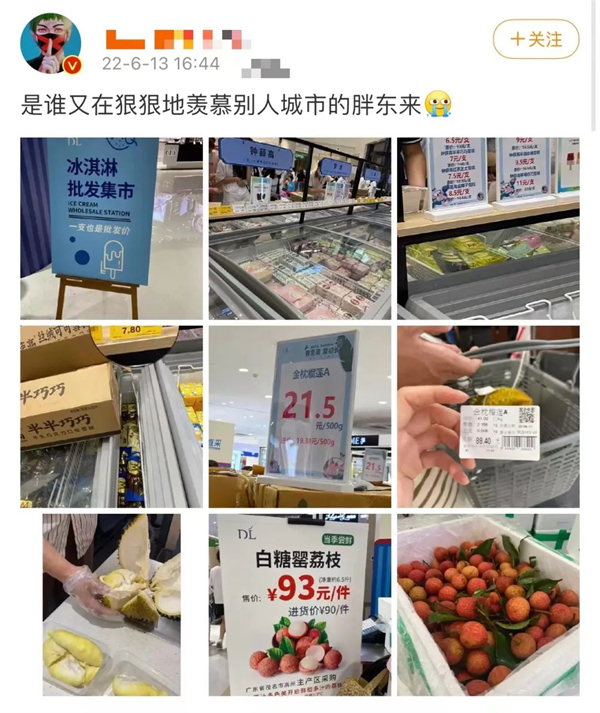Enlarge the cardboard box with 7.80 tag photo
Image resolution: width=600 pixels, height=713 pixels.
[111, 416]
